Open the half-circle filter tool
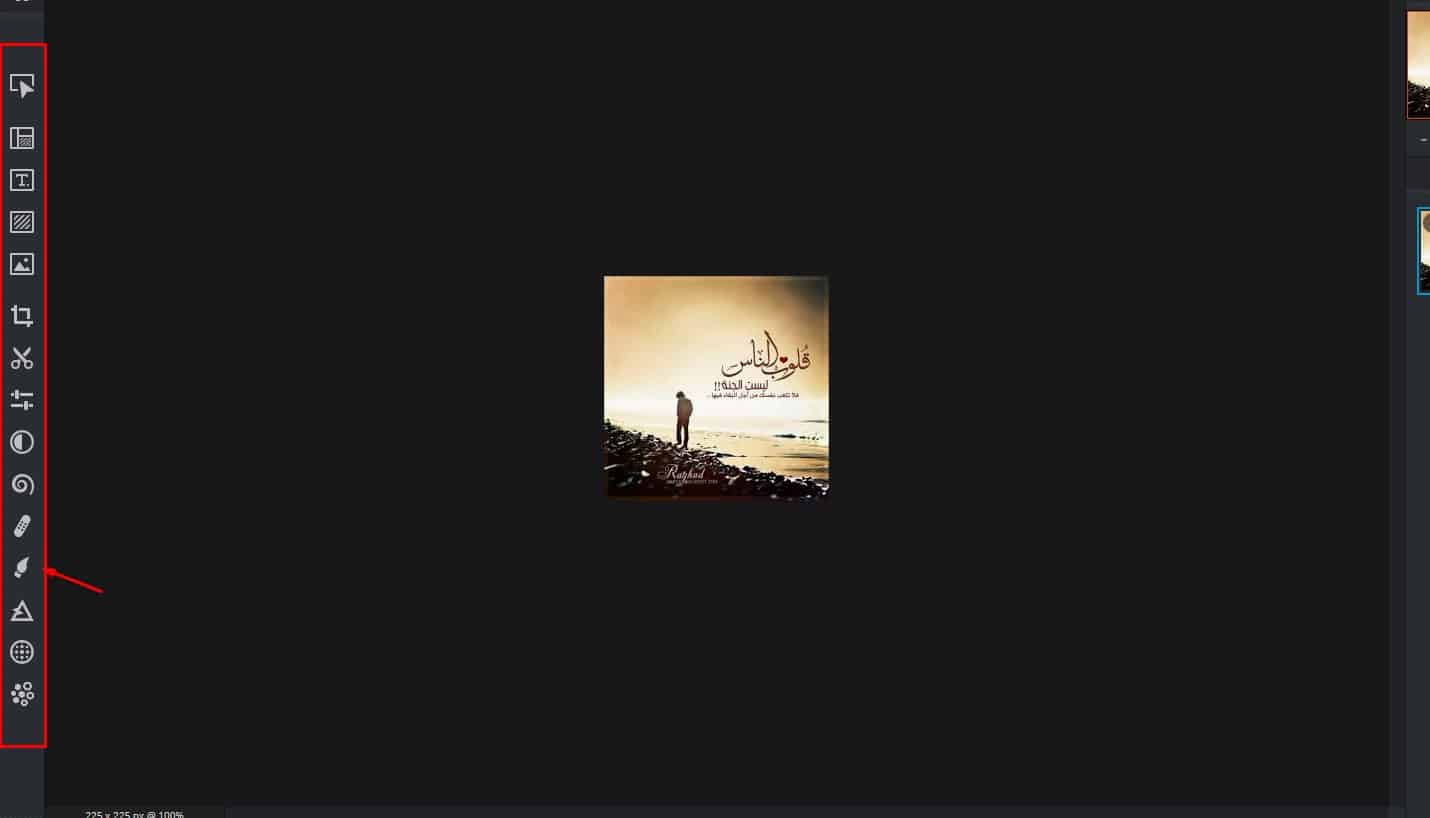 [22, 442]
